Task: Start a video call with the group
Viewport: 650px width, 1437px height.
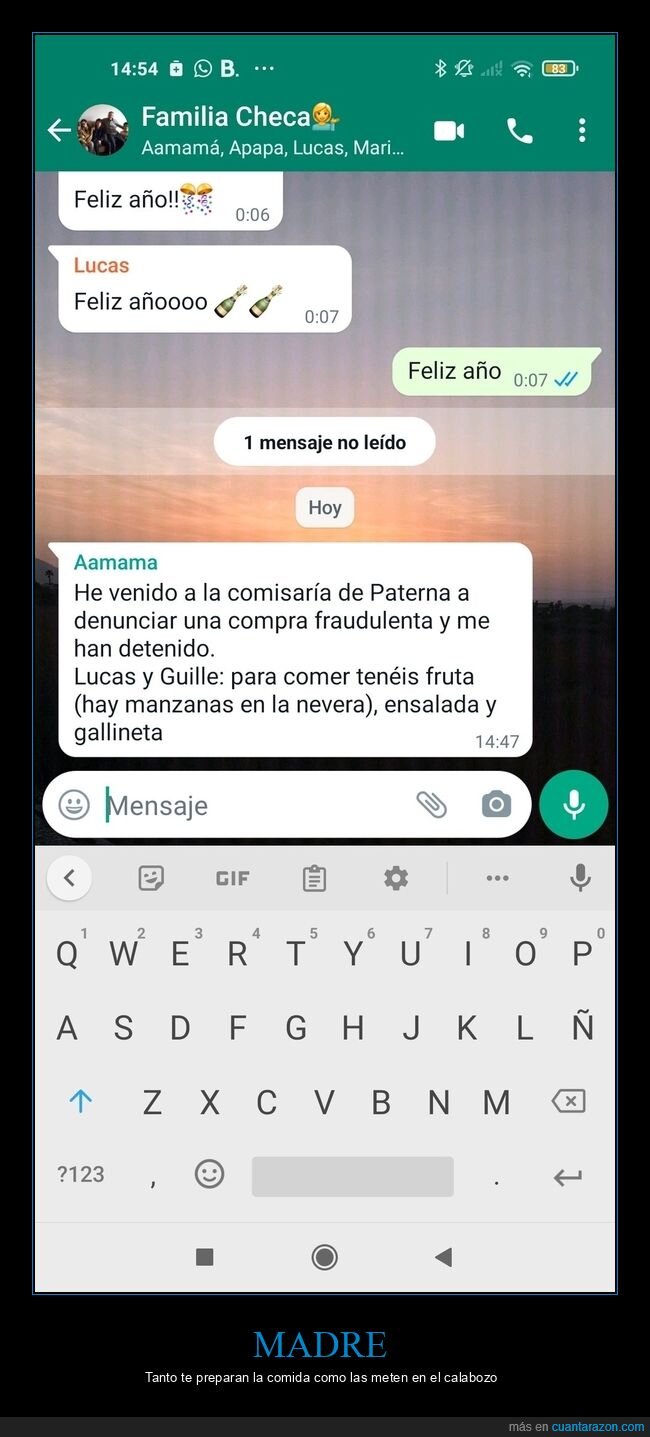Action: pyautogui.click(x=448, y=130)
